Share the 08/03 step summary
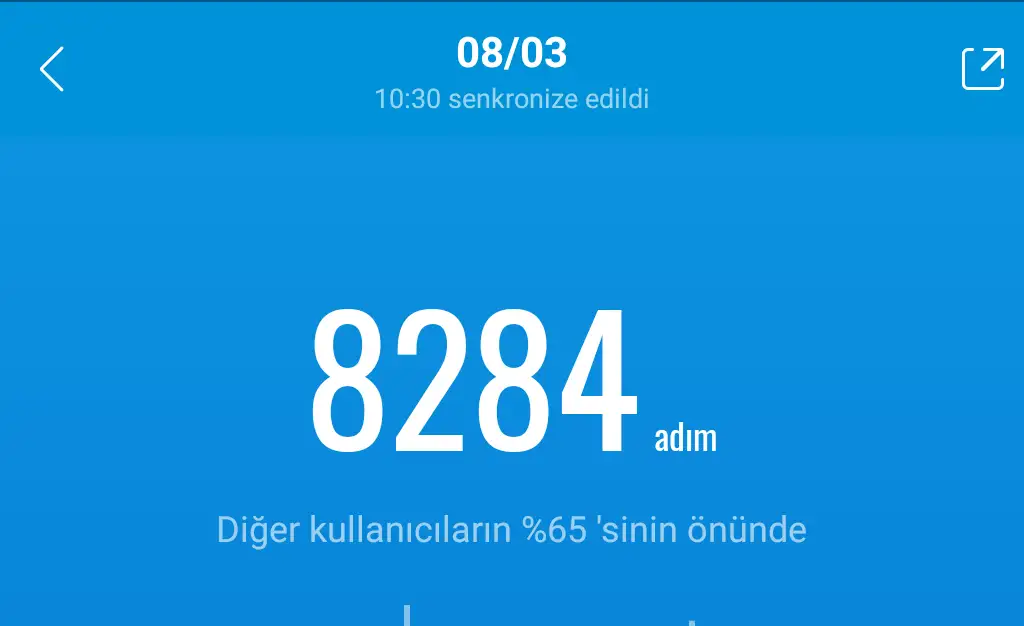The width and height of the screenshot is (1024, 626). [x=982, y=68]
